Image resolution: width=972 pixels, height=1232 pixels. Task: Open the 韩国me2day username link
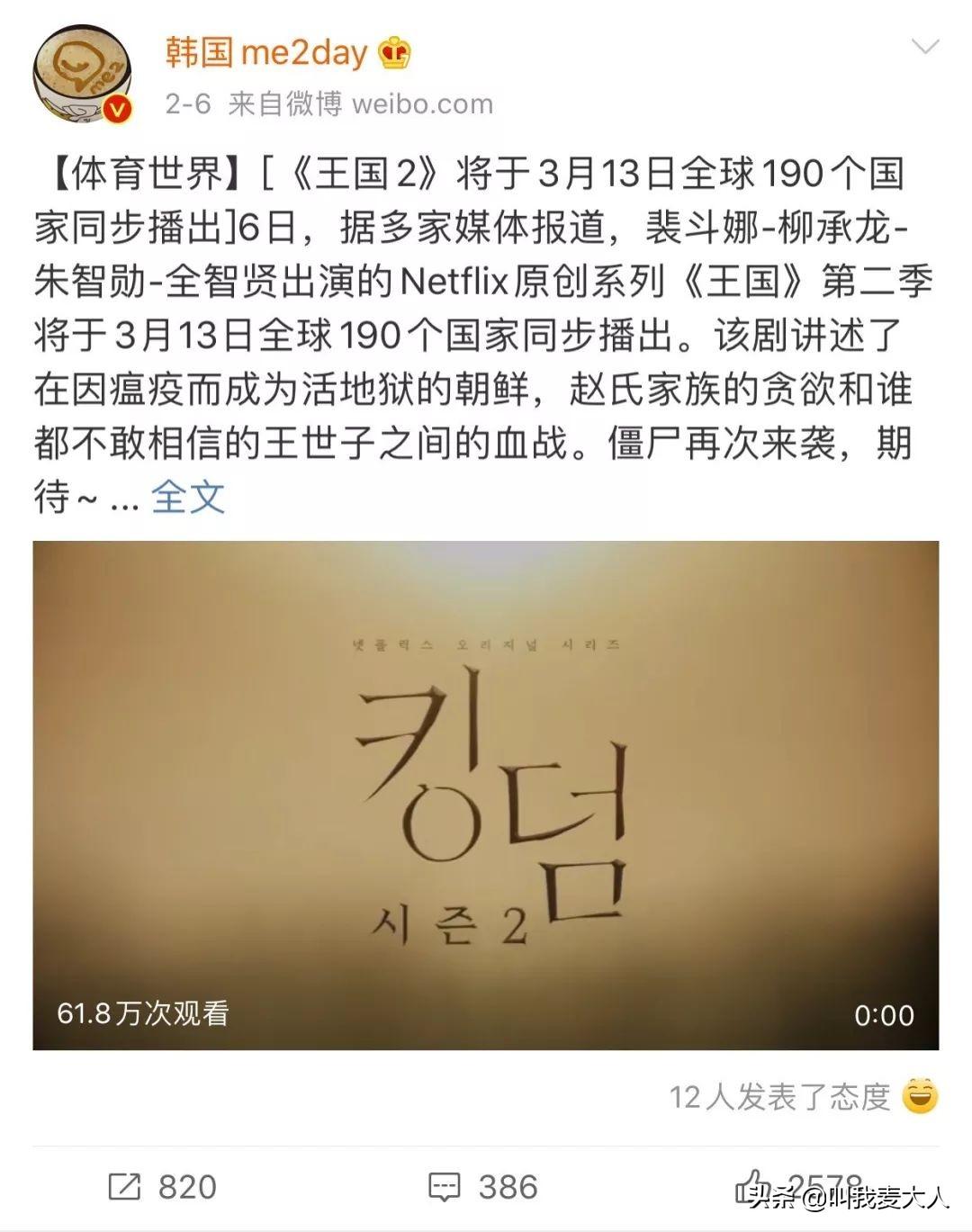tap(266, 52)
